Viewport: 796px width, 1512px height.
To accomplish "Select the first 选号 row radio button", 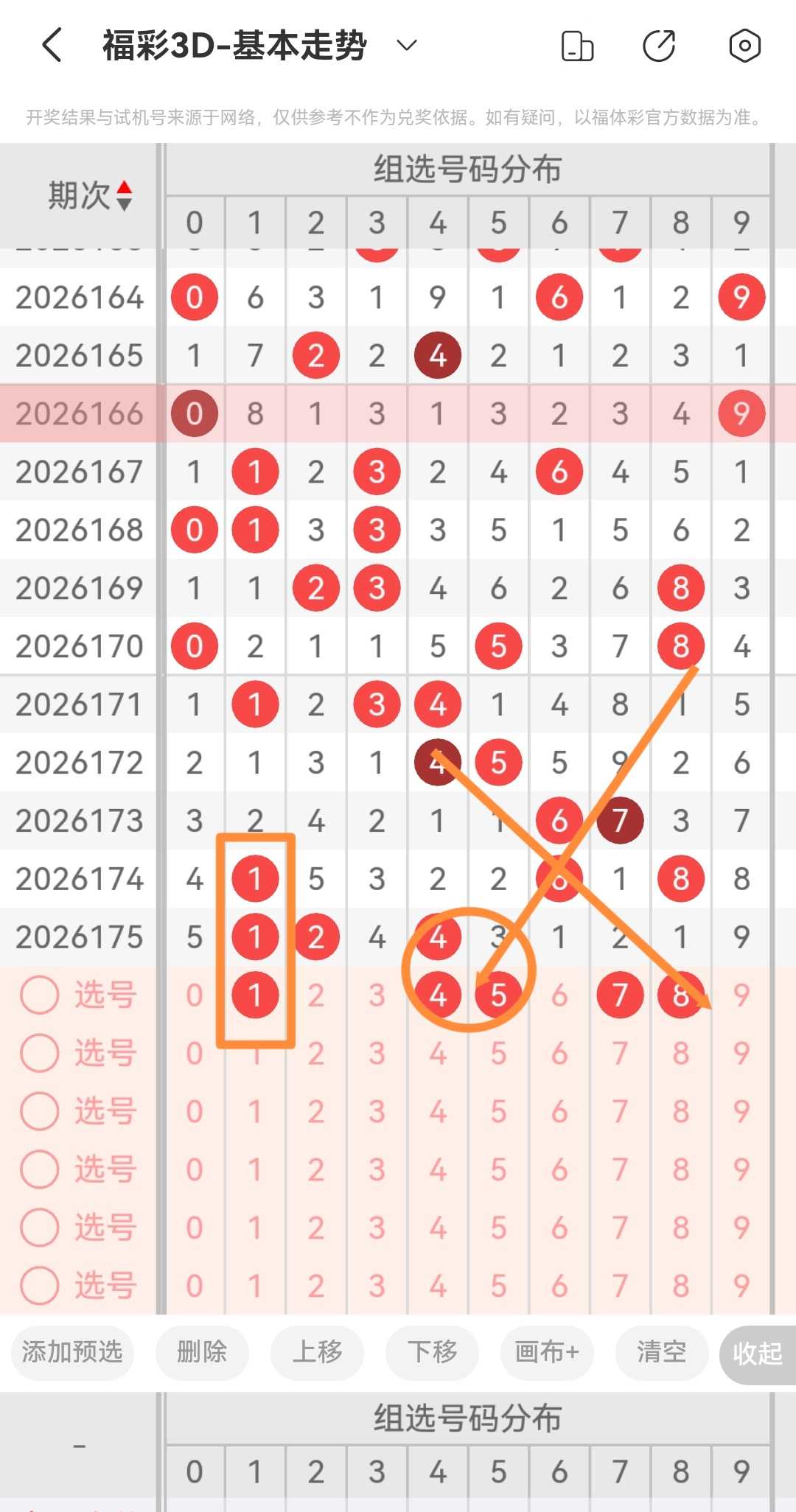I will click(x=39, y=995).
